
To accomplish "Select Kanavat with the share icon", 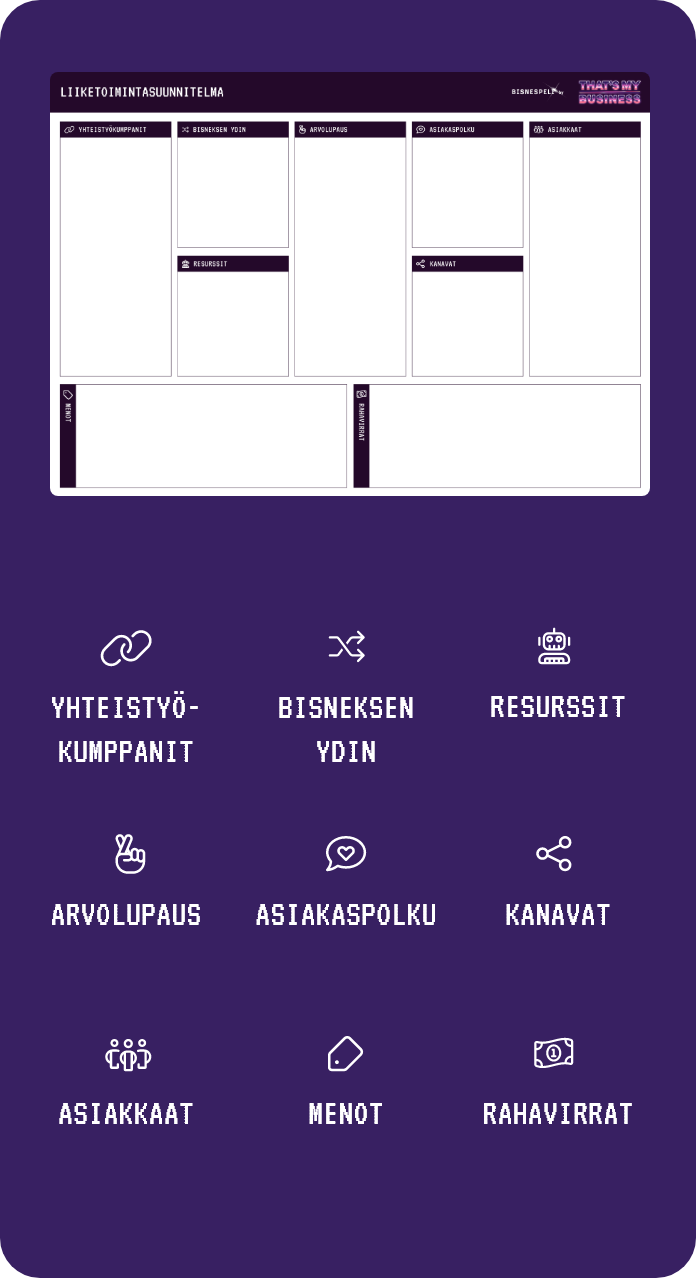I will 557,882.
